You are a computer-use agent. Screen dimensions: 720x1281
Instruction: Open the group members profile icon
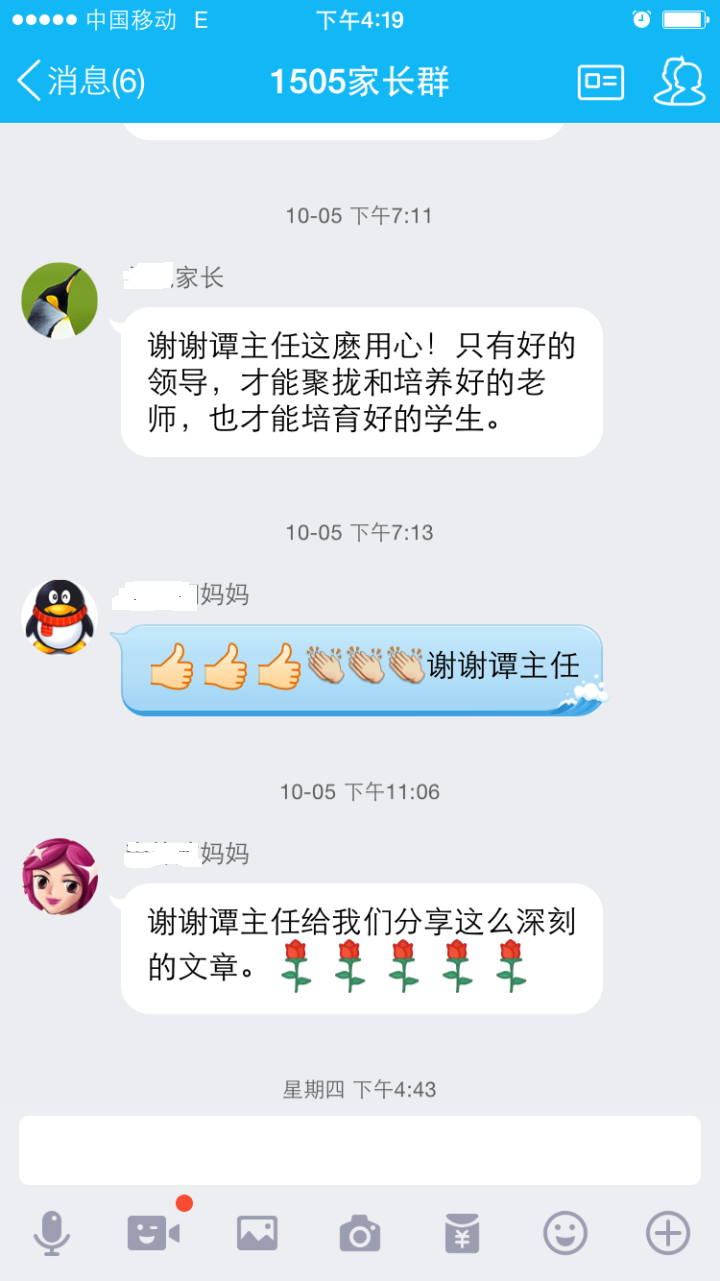[680, 82]
